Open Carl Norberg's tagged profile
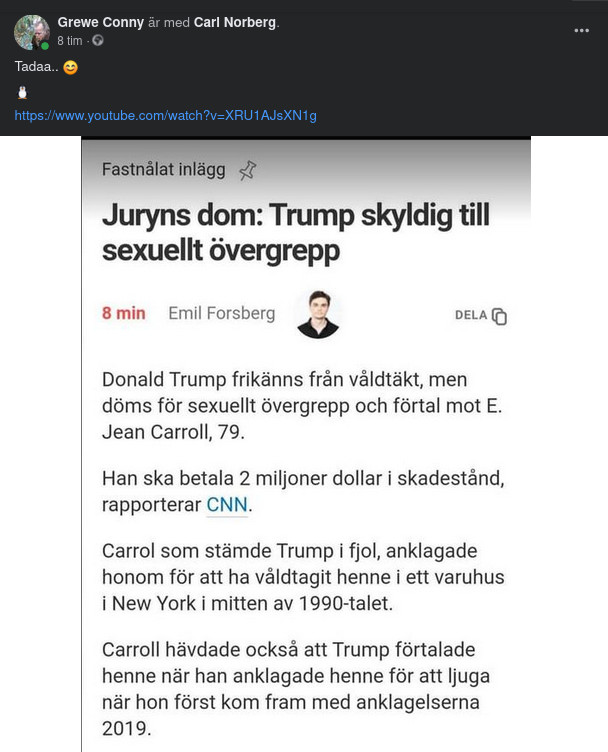Image resolution: width=608 pixels, height=752 pixels. point(234,22)
